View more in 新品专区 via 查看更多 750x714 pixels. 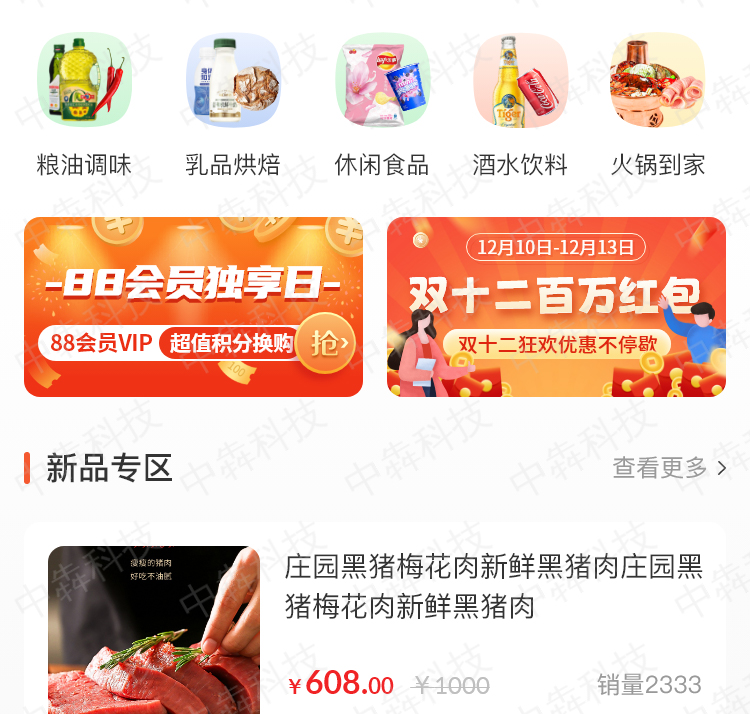click(x=669, y=467)
